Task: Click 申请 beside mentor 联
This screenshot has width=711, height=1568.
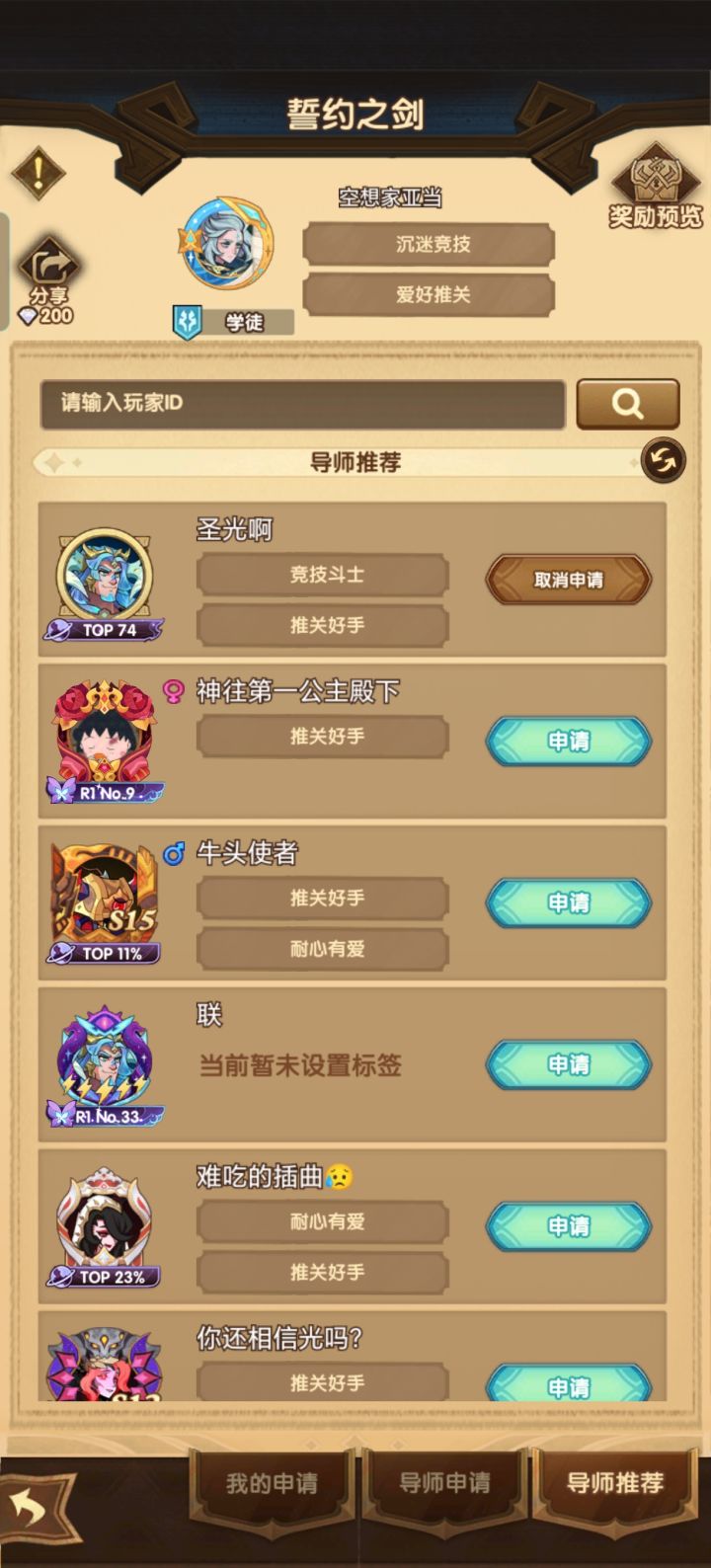Action: [x=567, y=1065]
